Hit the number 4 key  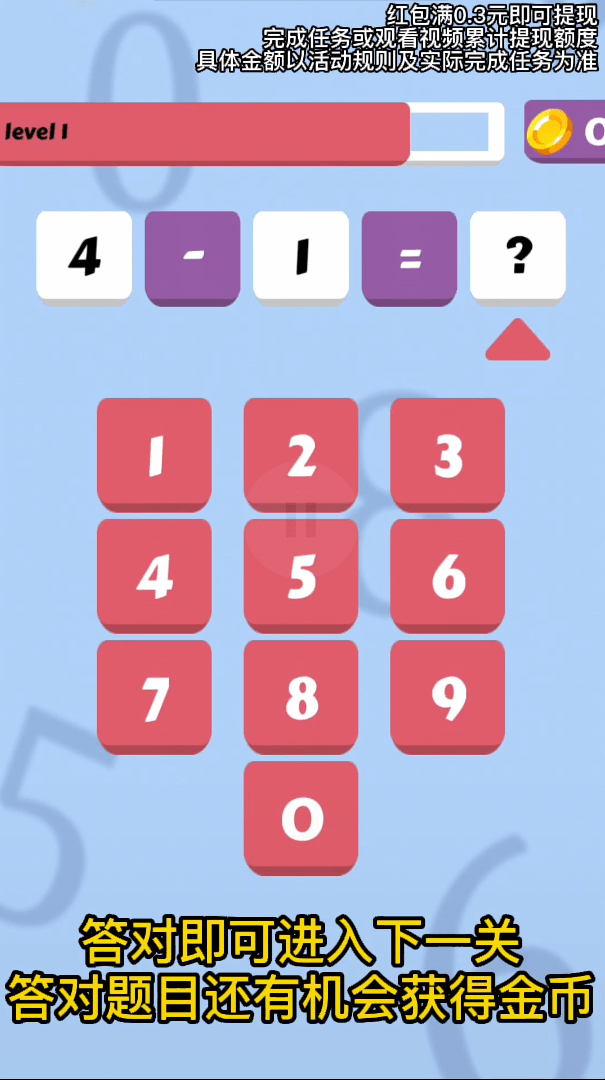[x=154, y=575]
